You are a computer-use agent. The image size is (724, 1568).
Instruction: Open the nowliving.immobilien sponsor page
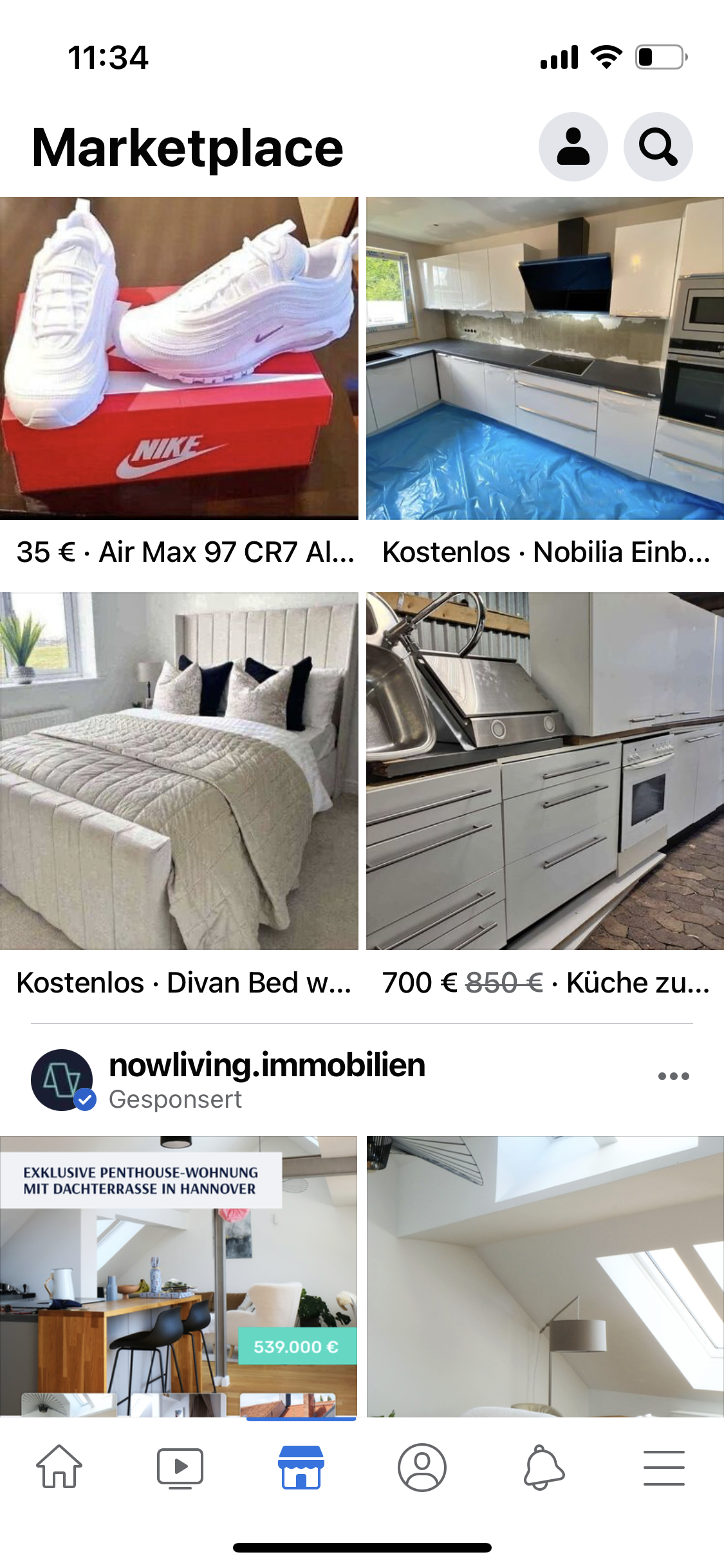[266, 1065]
